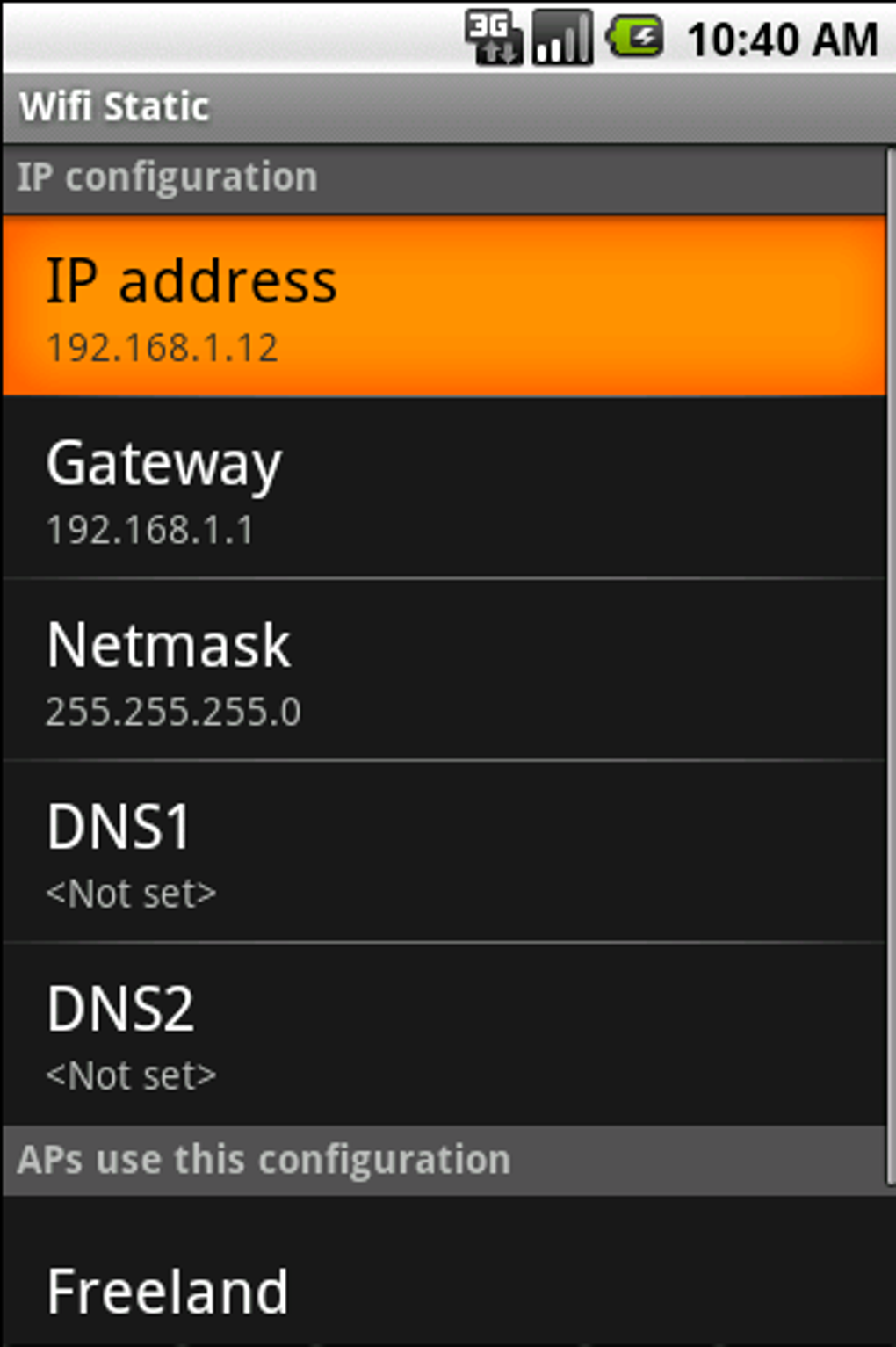Click the 192.168.1.12 value text
This screenshot has width=896, height=1347.
coord(162,348)
